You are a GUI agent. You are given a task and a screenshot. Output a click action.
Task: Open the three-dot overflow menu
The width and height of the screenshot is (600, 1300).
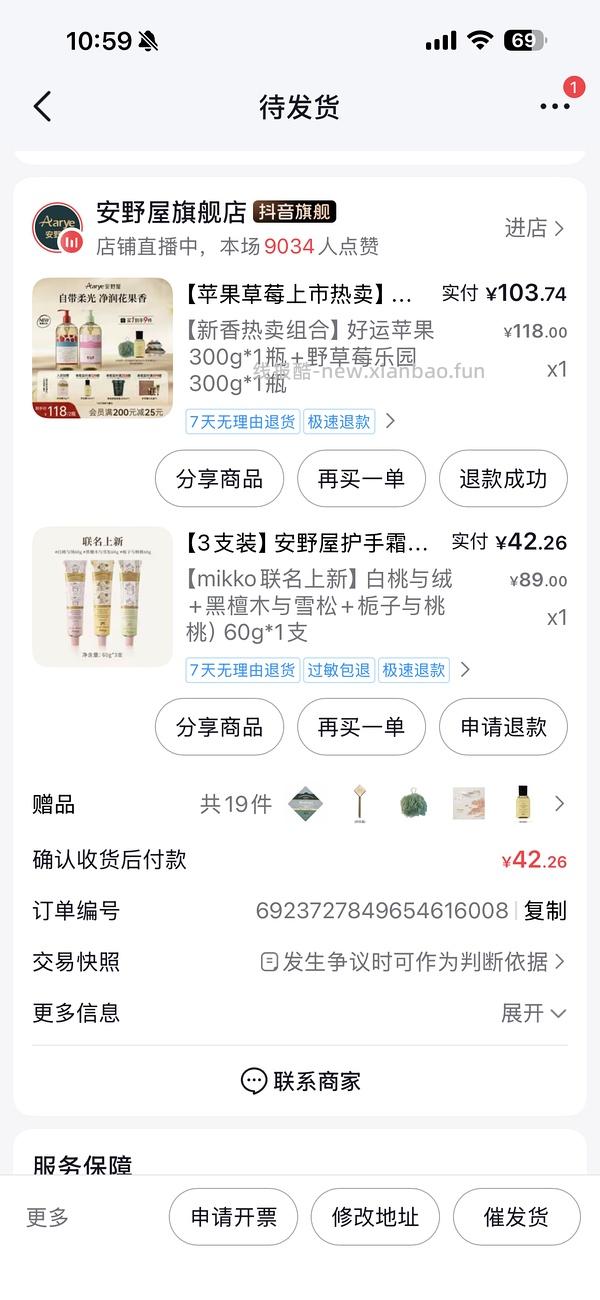[x=554, y=107]
